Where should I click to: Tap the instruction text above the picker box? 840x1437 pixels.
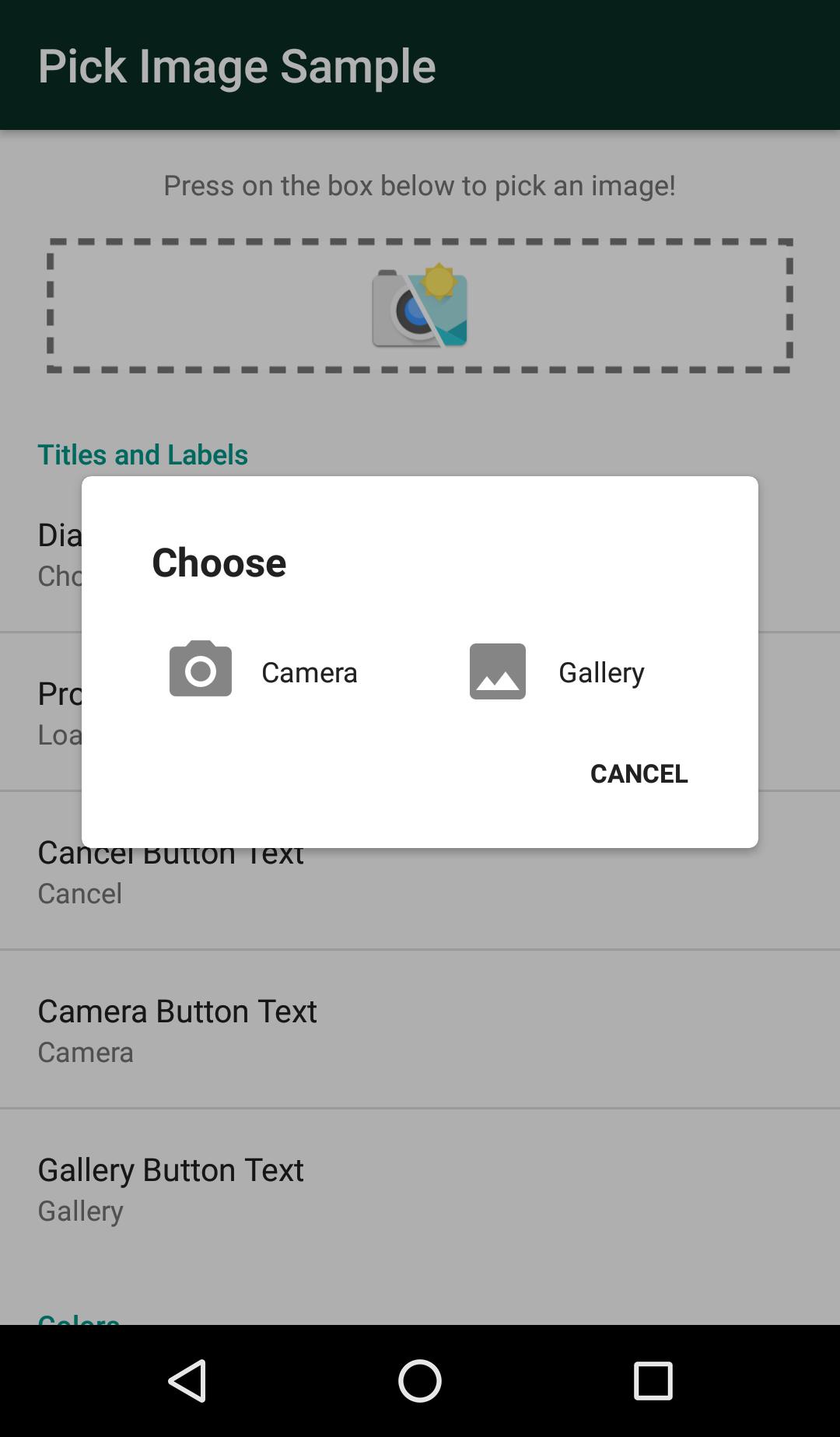click(x=419, y=185)
